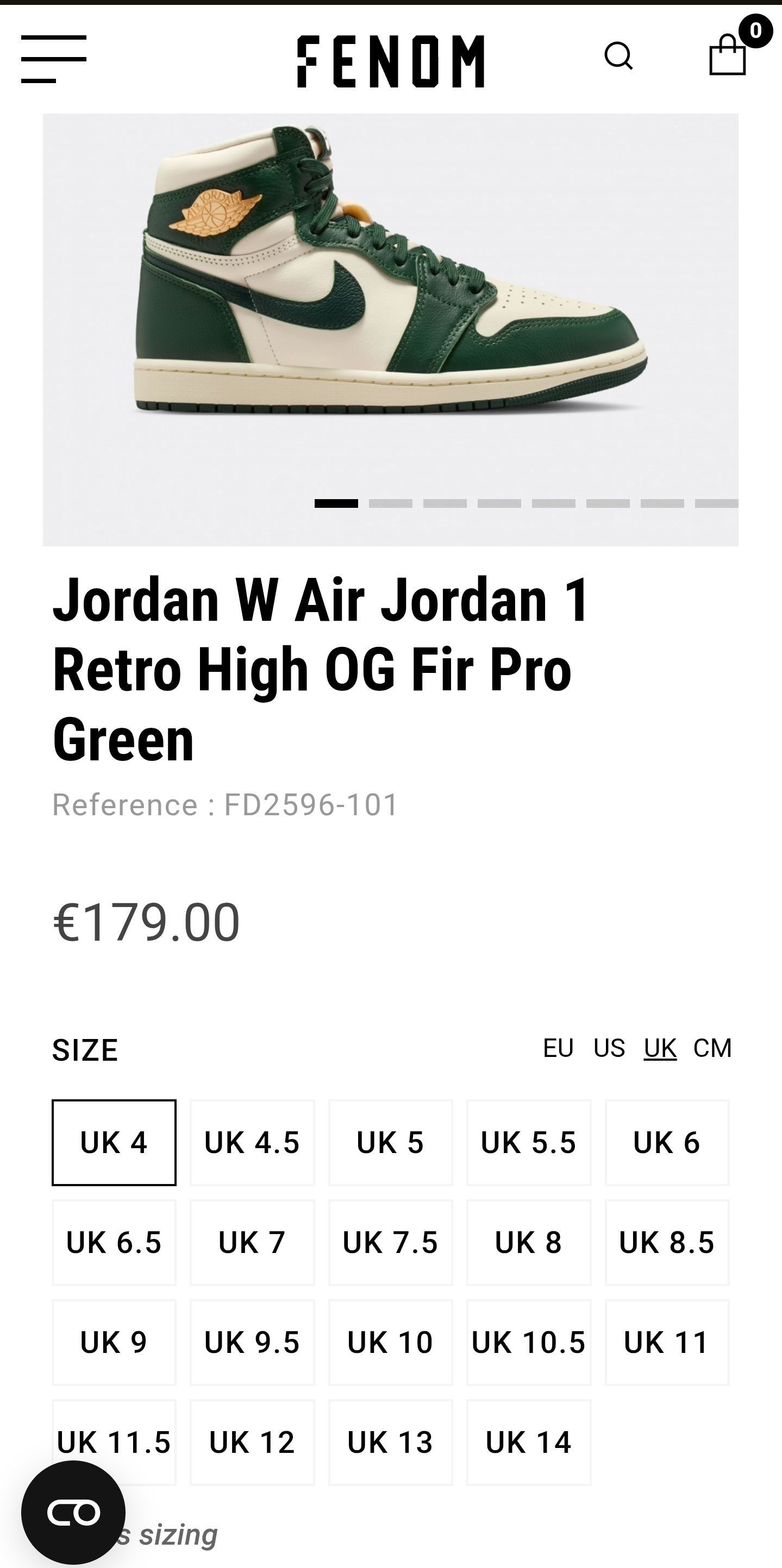
Task: Switch size units to EU
Action: tap(558, 1048)
